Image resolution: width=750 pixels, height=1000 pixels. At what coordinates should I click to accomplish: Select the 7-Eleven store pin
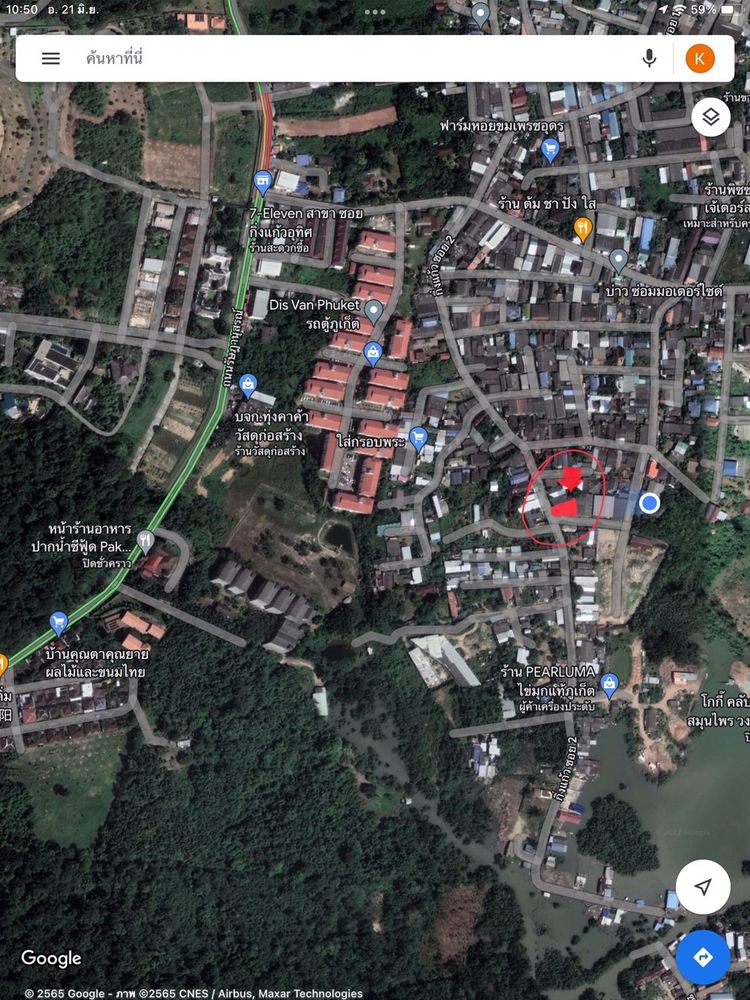[263, 182]
